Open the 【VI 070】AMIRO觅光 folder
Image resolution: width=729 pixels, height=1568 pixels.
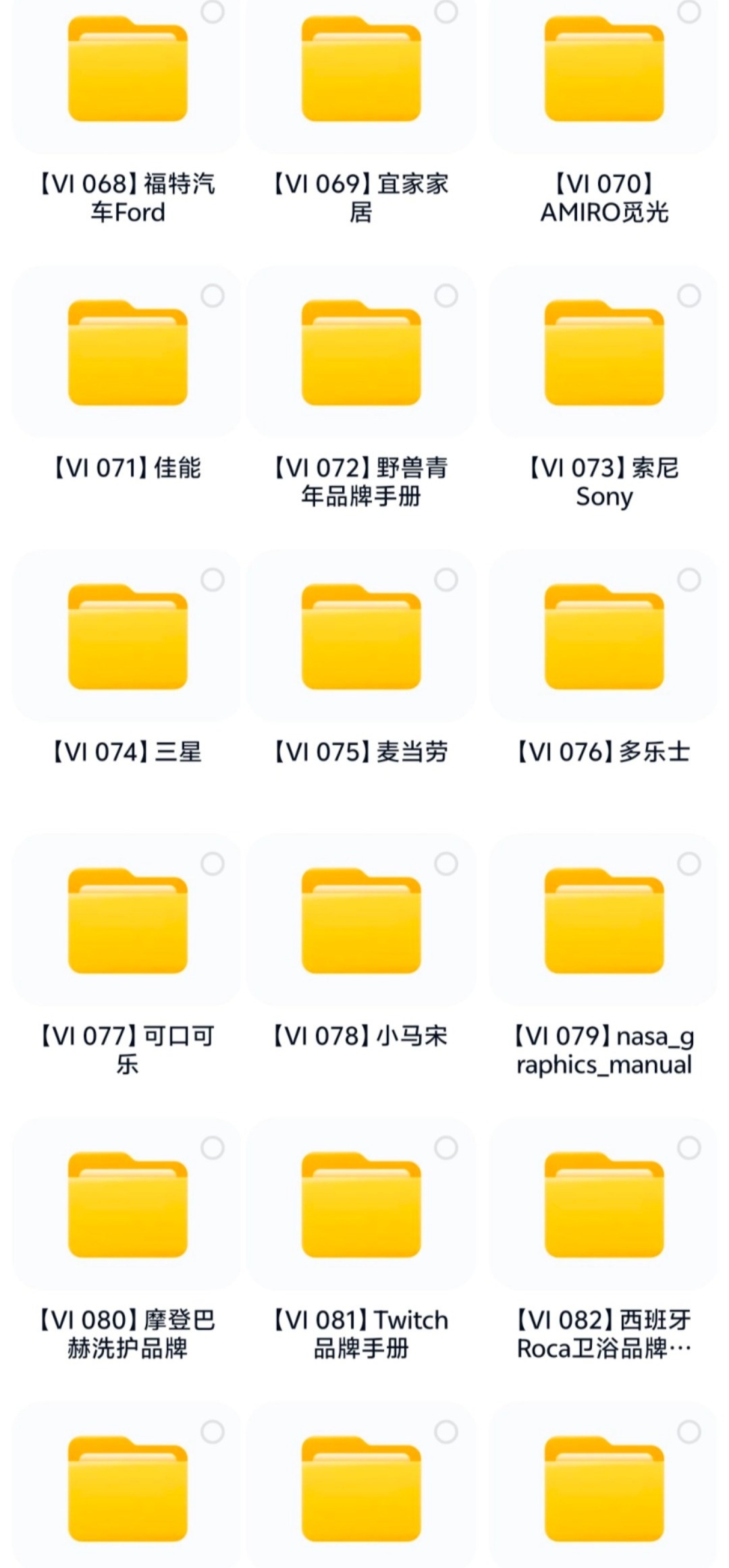[x=604, y=71]
